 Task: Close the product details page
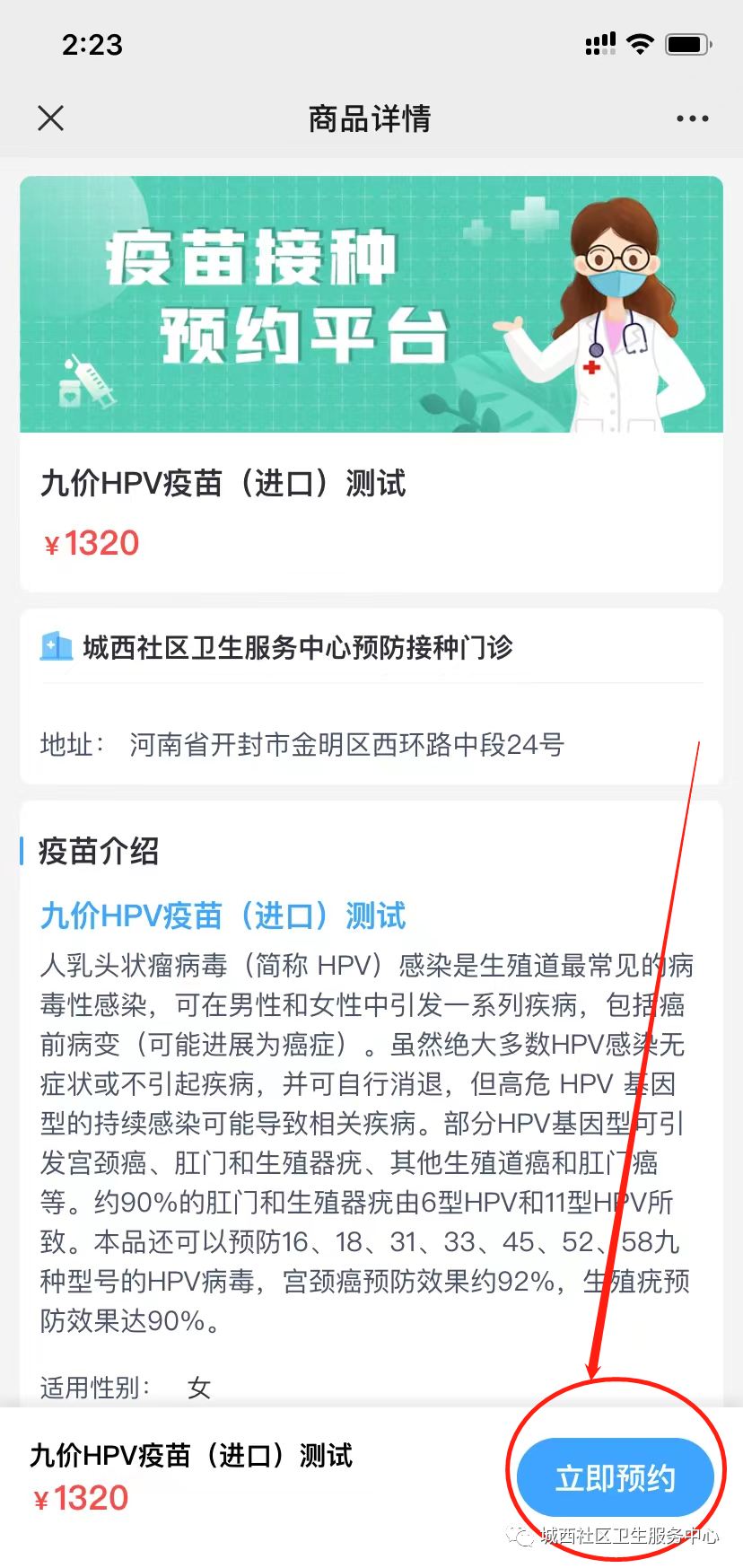click(51, 118)
